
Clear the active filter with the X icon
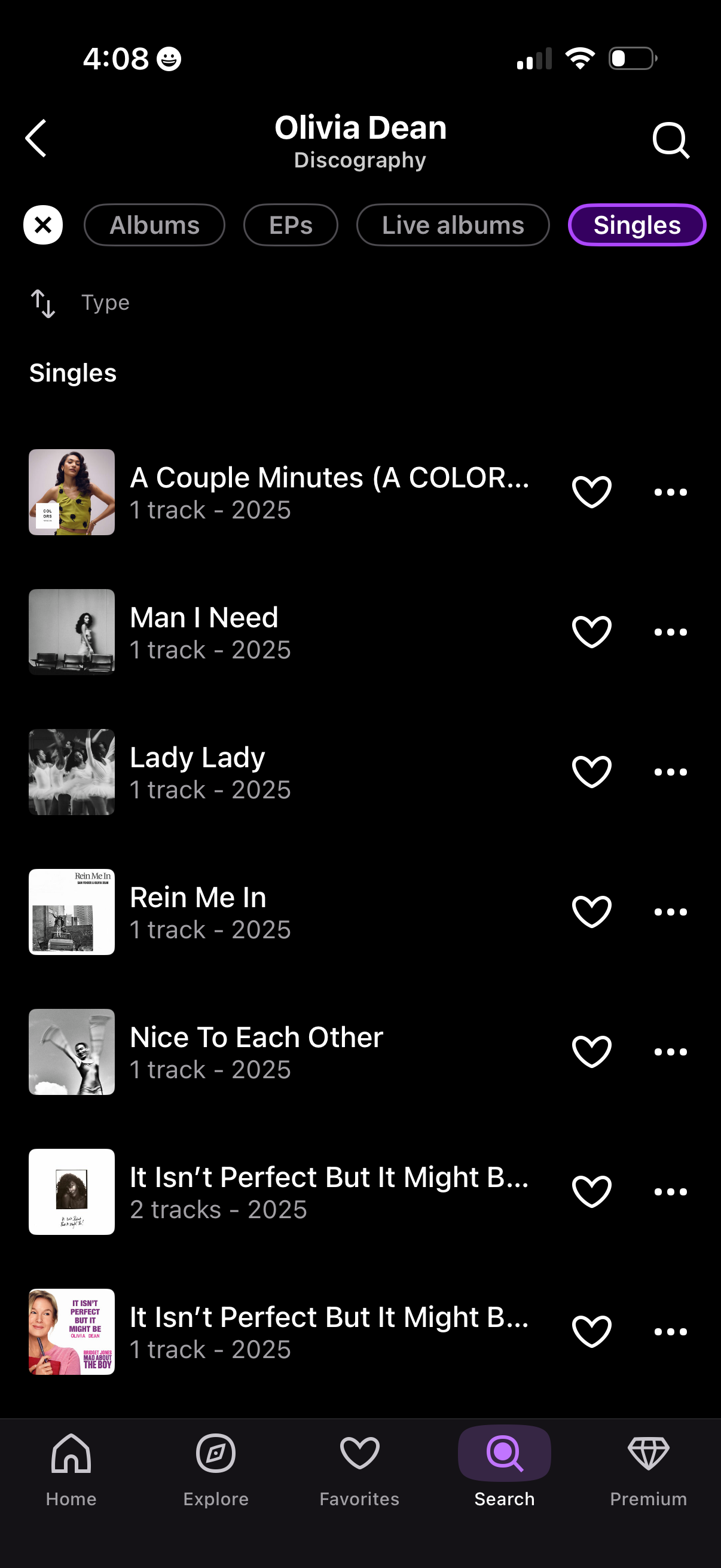(42, 225)
